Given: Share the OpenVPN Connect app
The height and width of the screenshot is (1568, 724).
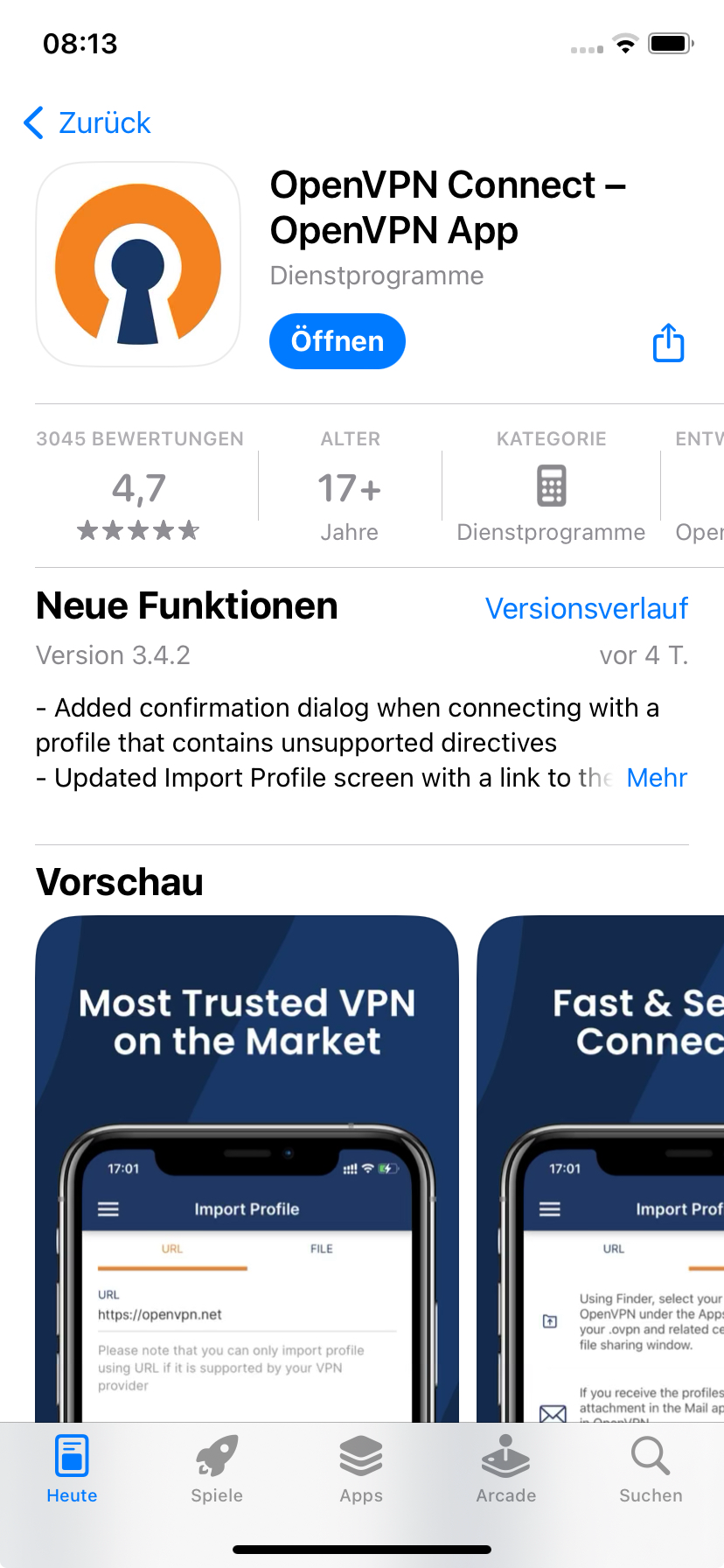Looking at the screenshot, I should pos(669,342).
